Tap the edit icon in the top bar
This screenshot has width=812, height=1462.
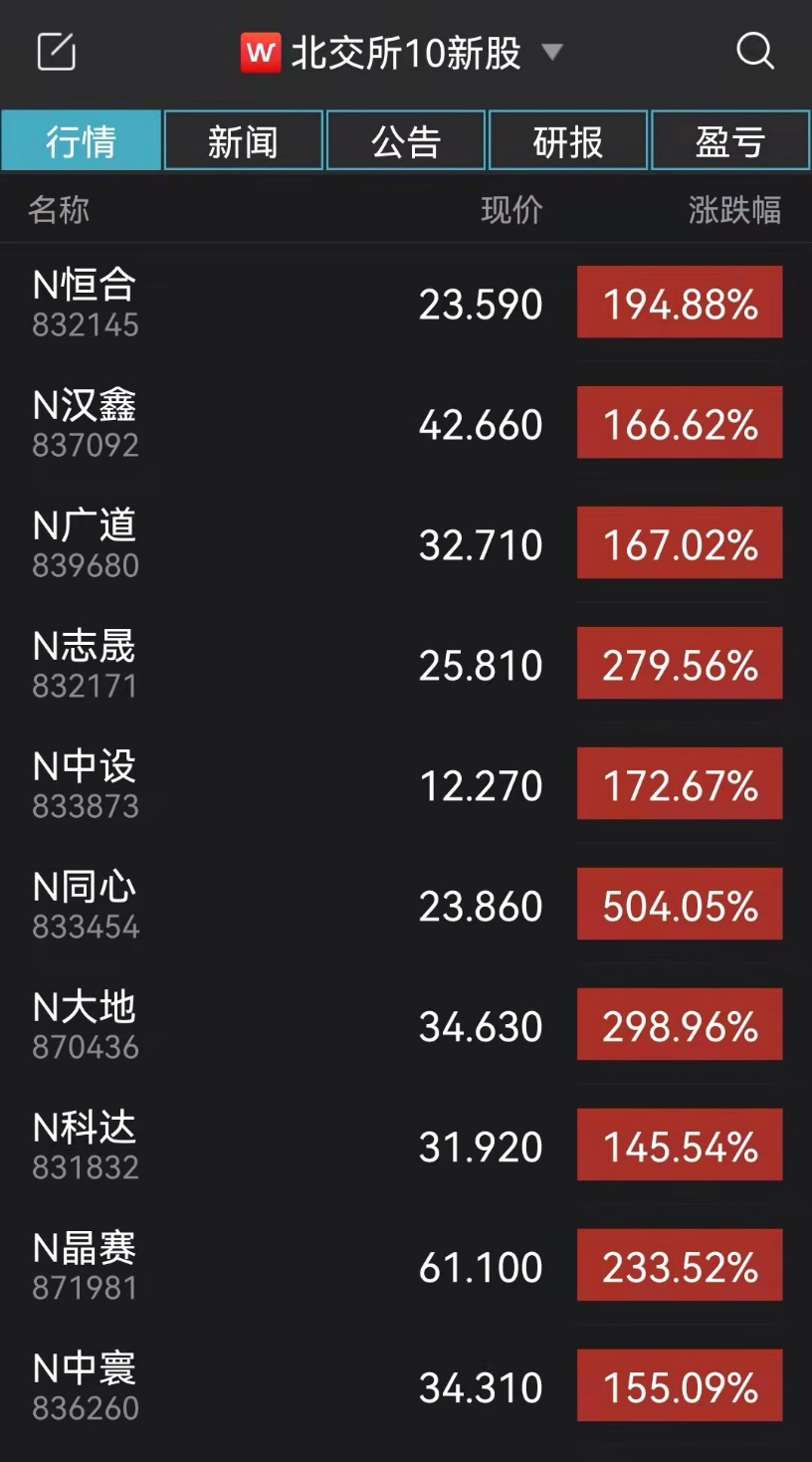point(57,51)
